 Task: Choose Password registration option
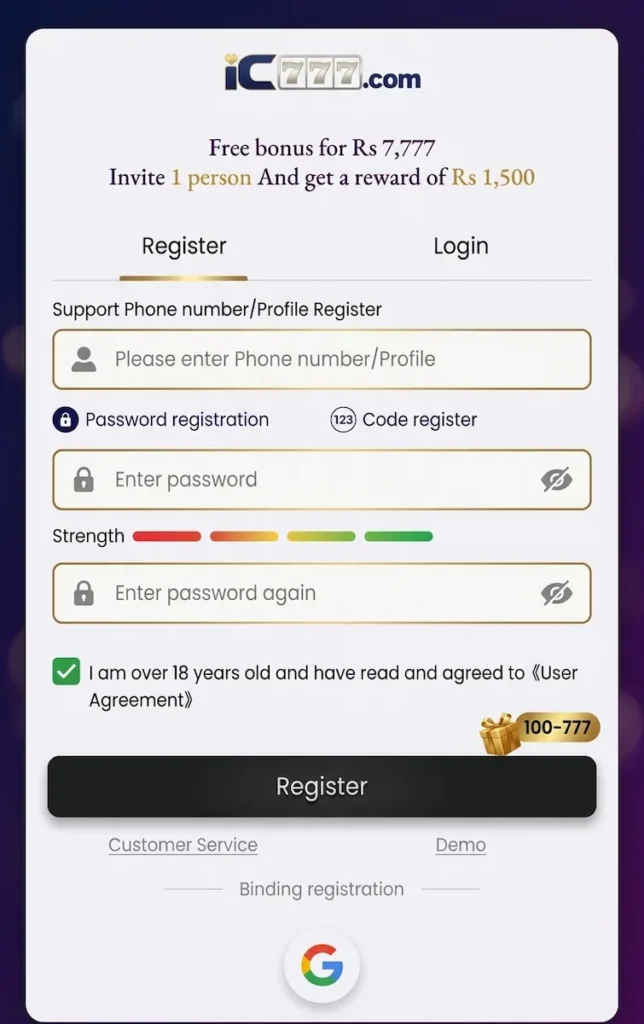point(161,419)
